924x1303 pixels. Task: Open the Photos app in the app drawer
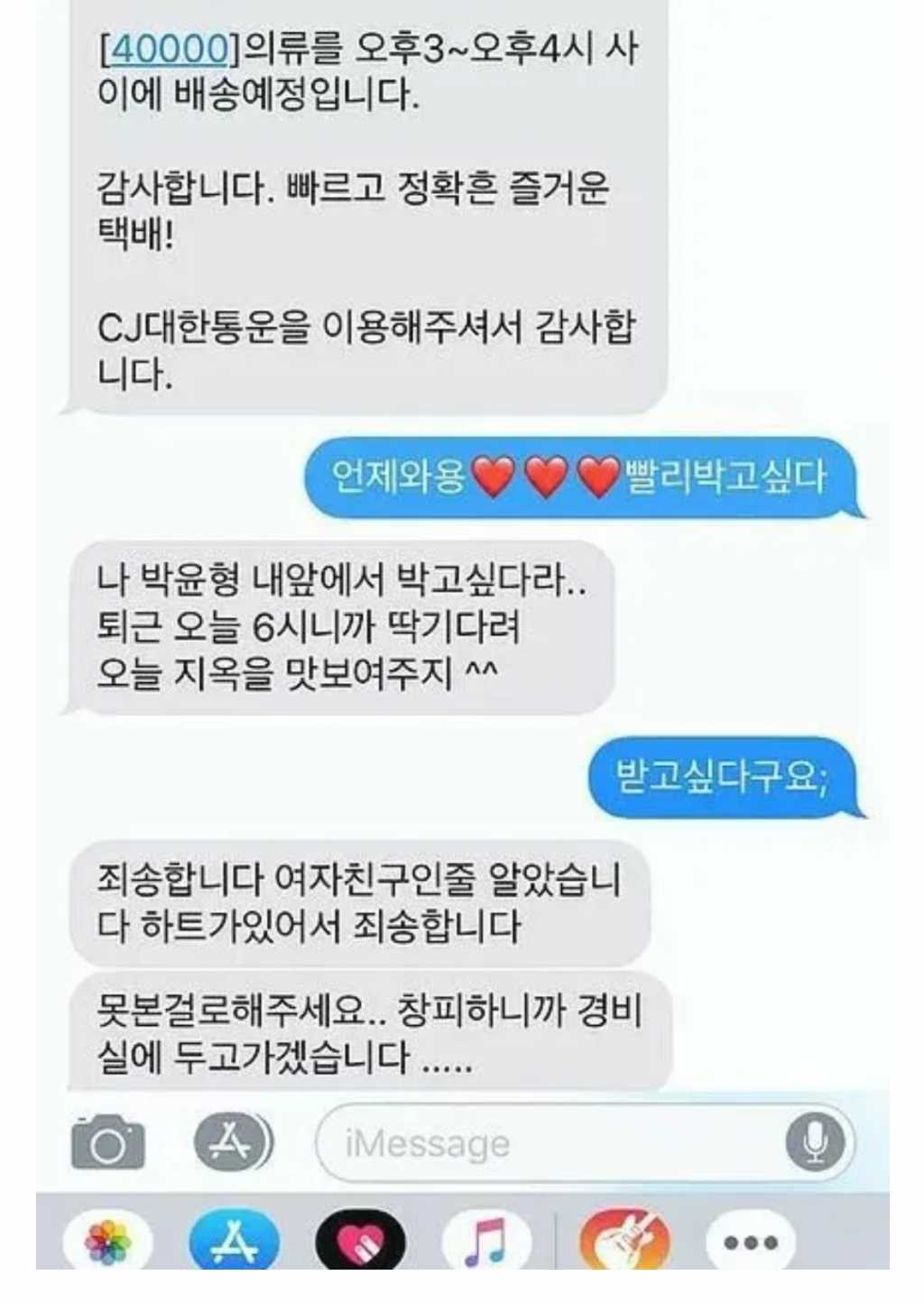pyautogui.click(x=108, y=1243)
